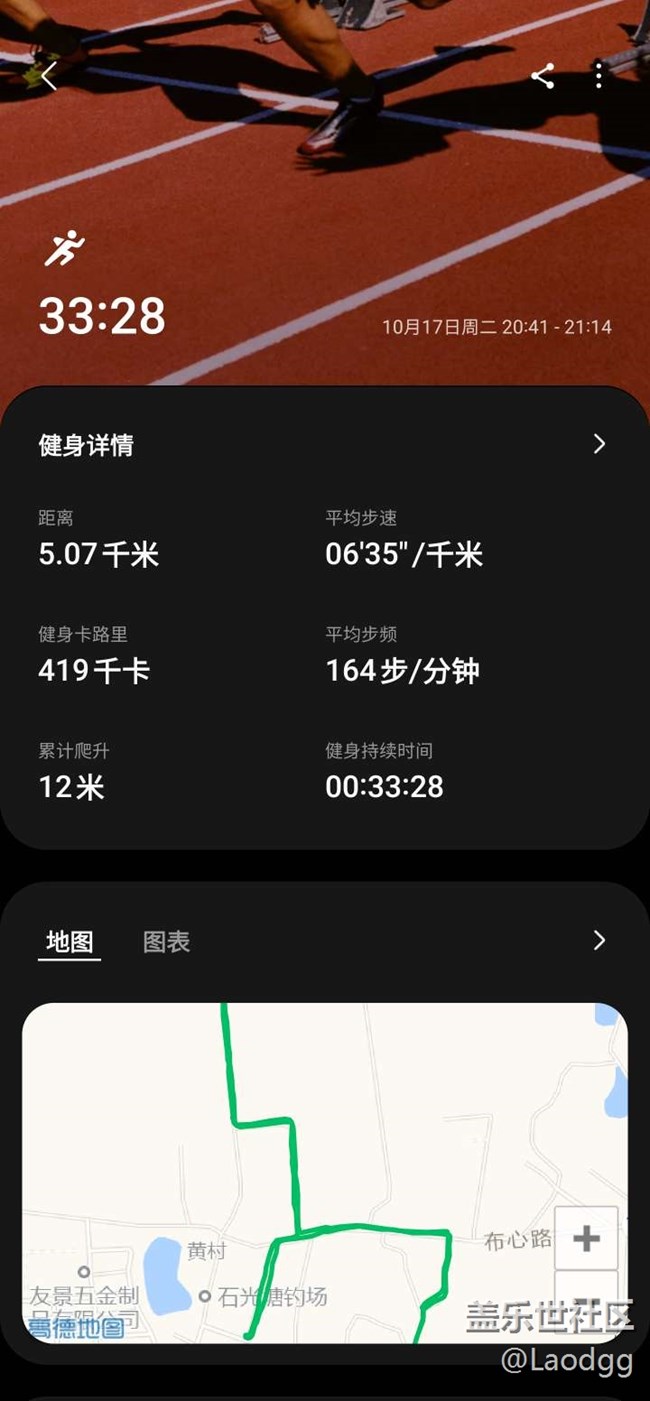Screen dimensions: 650x1401
Task: Share this running workout
Action: tap(543, 76)
